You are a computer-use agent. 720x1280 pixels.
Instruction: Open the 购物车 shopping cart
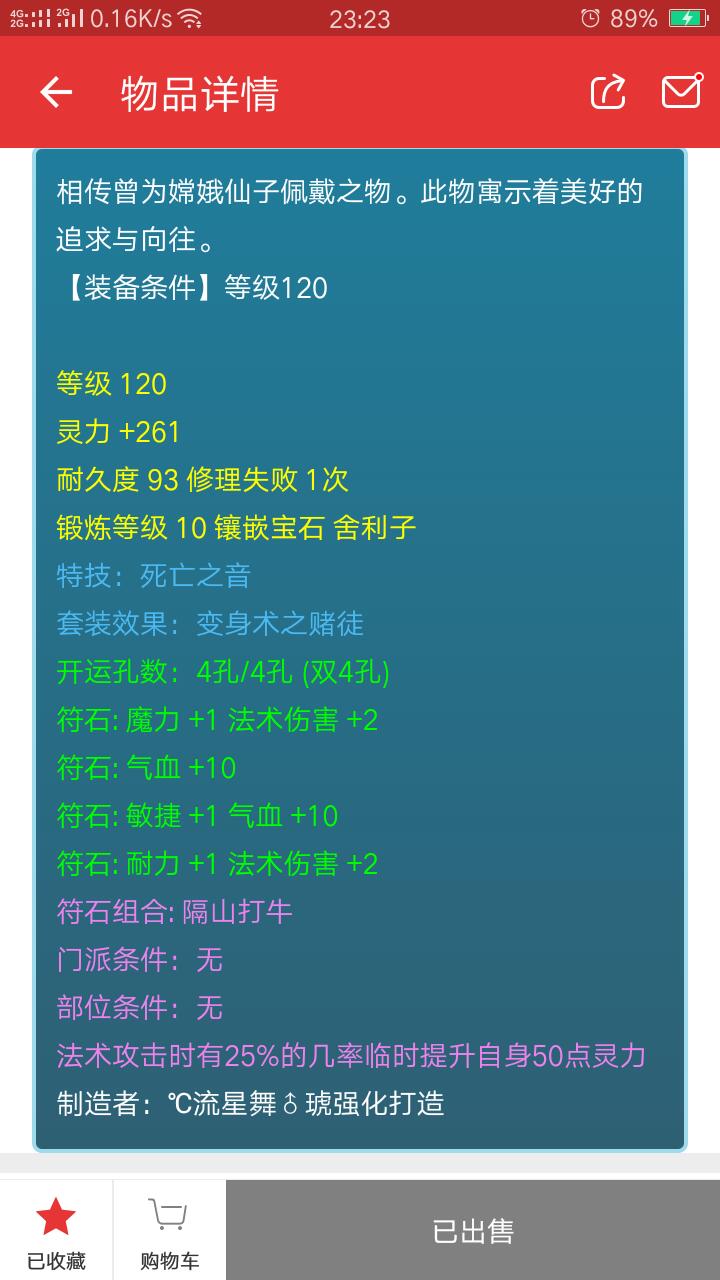169,1230
